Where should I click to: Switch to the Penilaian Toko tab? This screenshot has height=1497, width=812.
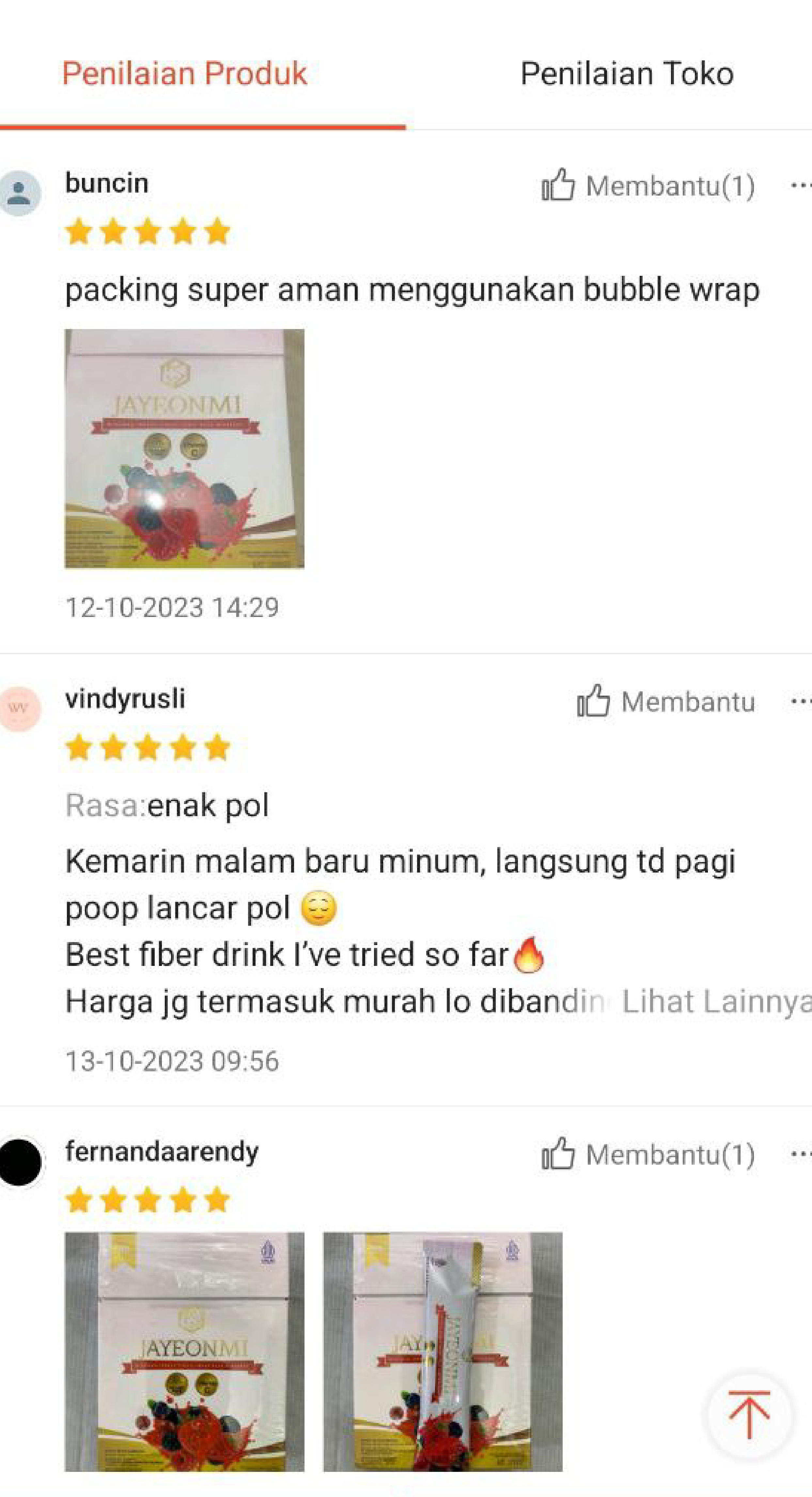626,74
